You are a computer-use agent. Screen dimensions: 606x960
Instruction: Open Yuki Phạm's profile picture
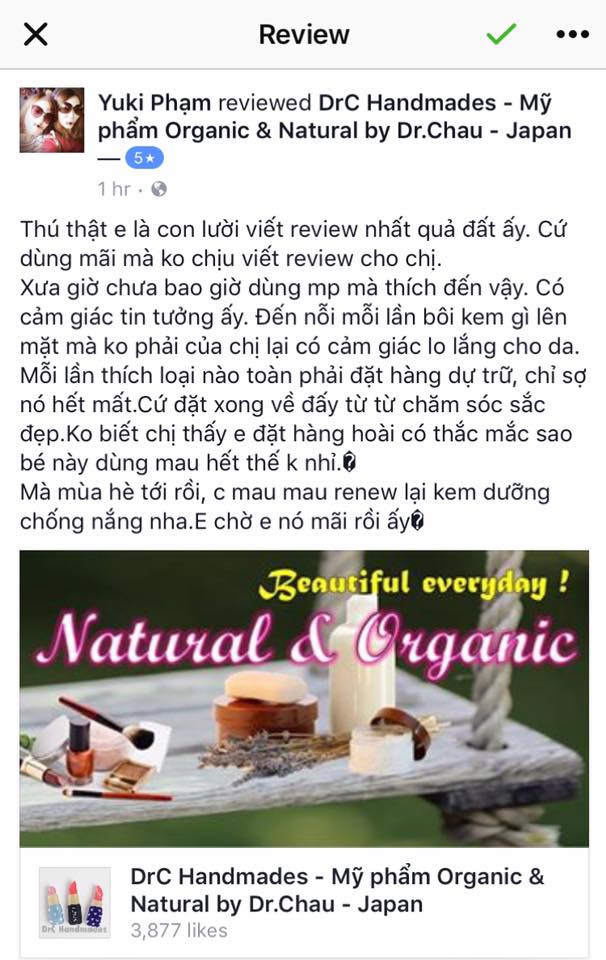[x=51, y=119]
